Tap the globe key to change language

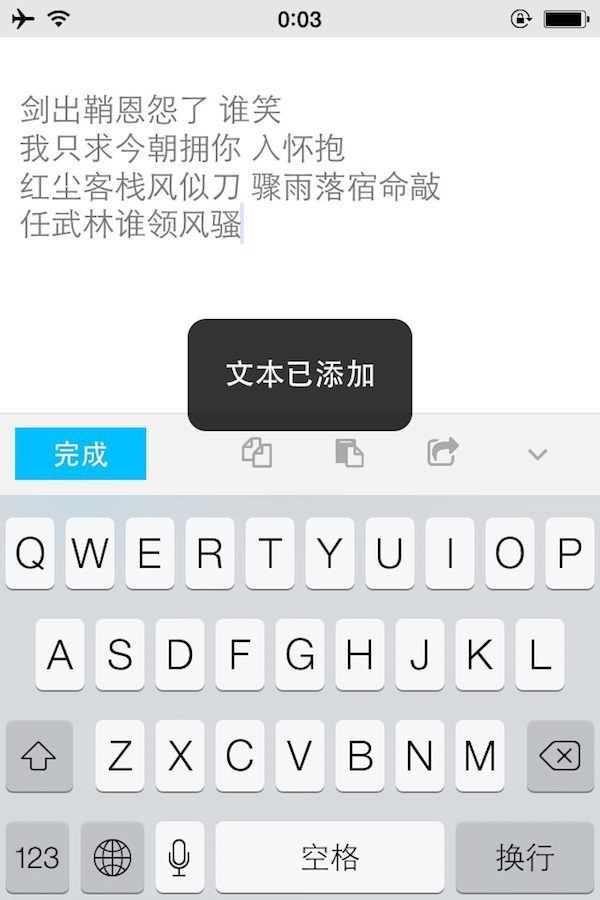pyautogui.click(x=112, y=857)
